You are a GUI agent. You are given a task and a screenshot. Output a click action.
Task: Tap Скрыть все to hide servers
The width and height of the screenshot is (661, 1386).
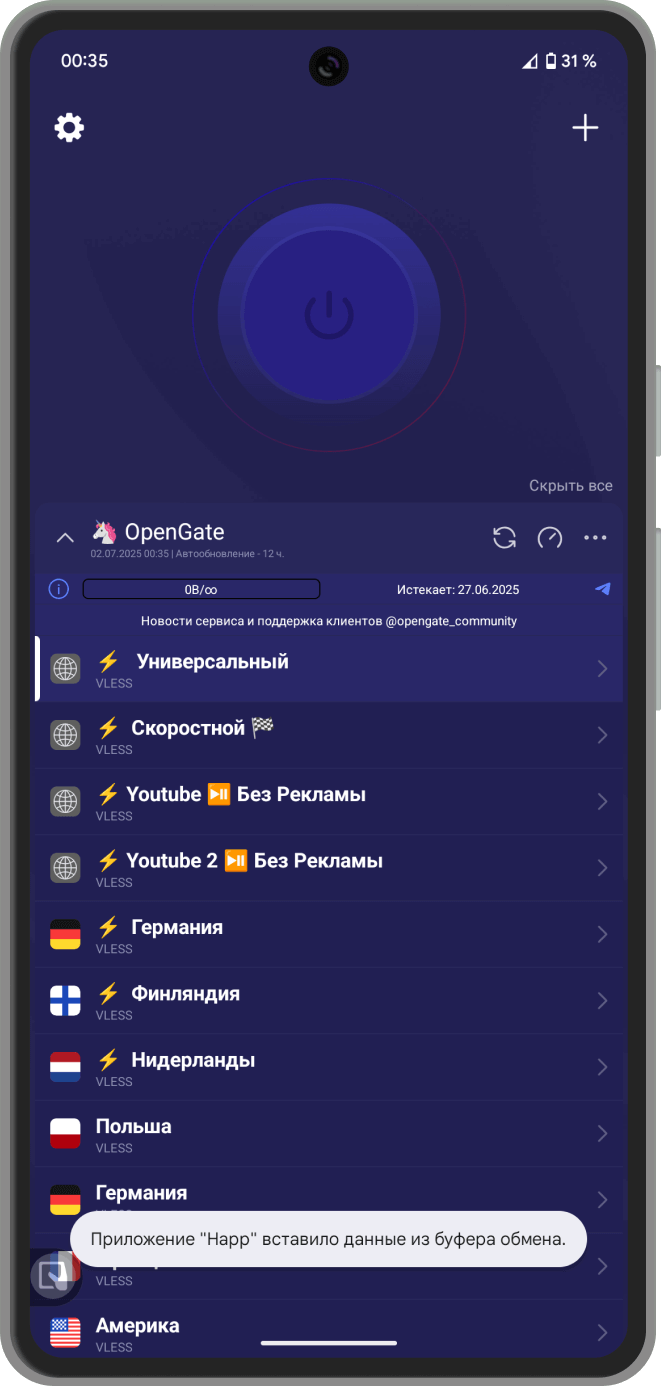[570, 486]
